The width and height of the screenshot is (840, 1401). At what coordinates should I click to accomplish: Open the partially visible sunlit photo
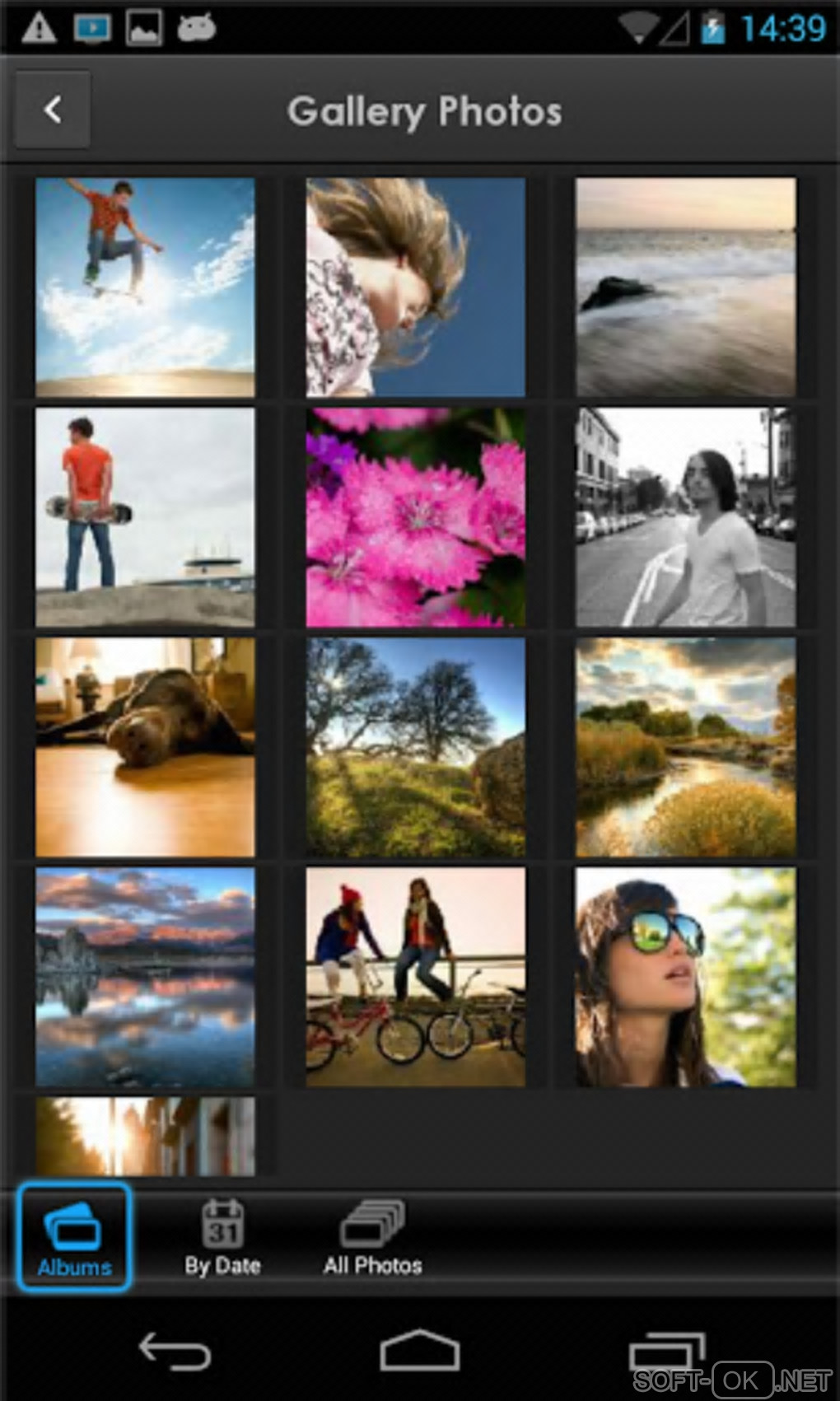point(145,1136)
